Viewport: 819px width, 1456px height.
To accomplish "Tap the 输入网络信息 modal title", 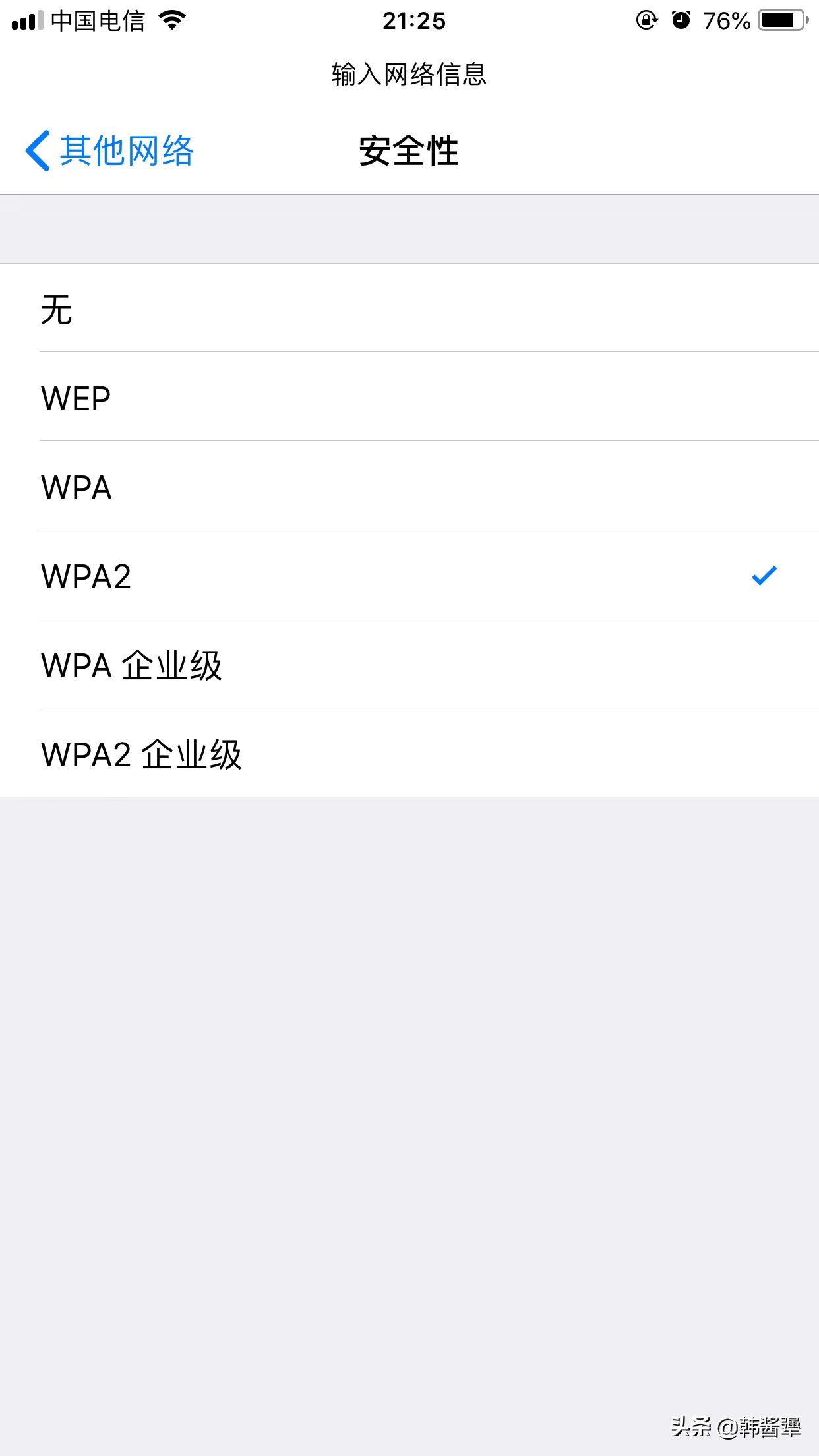I will [x=409, y=75].
